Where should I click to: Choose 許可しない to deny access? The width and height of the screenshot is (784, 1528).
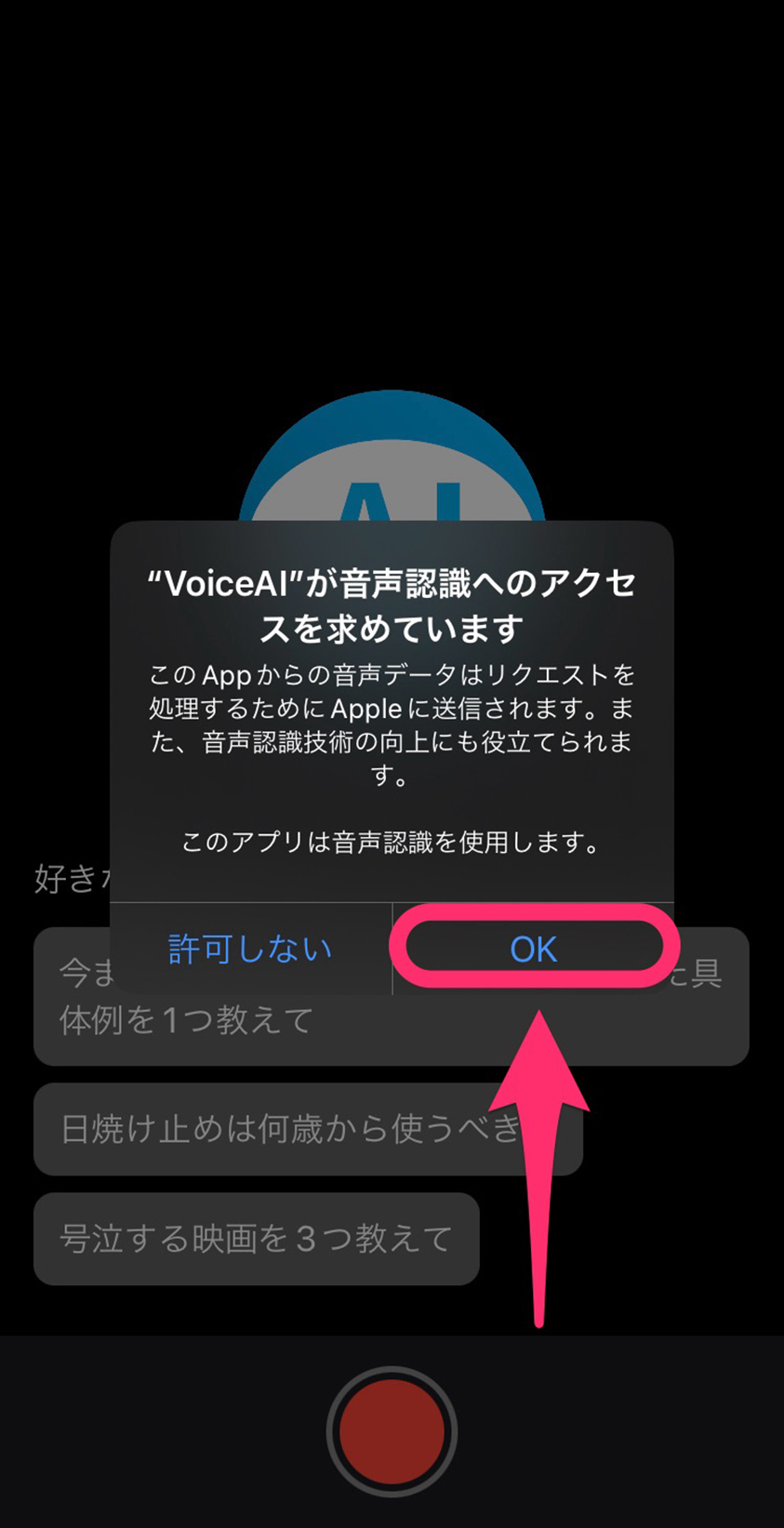click(x=249, y=949)
